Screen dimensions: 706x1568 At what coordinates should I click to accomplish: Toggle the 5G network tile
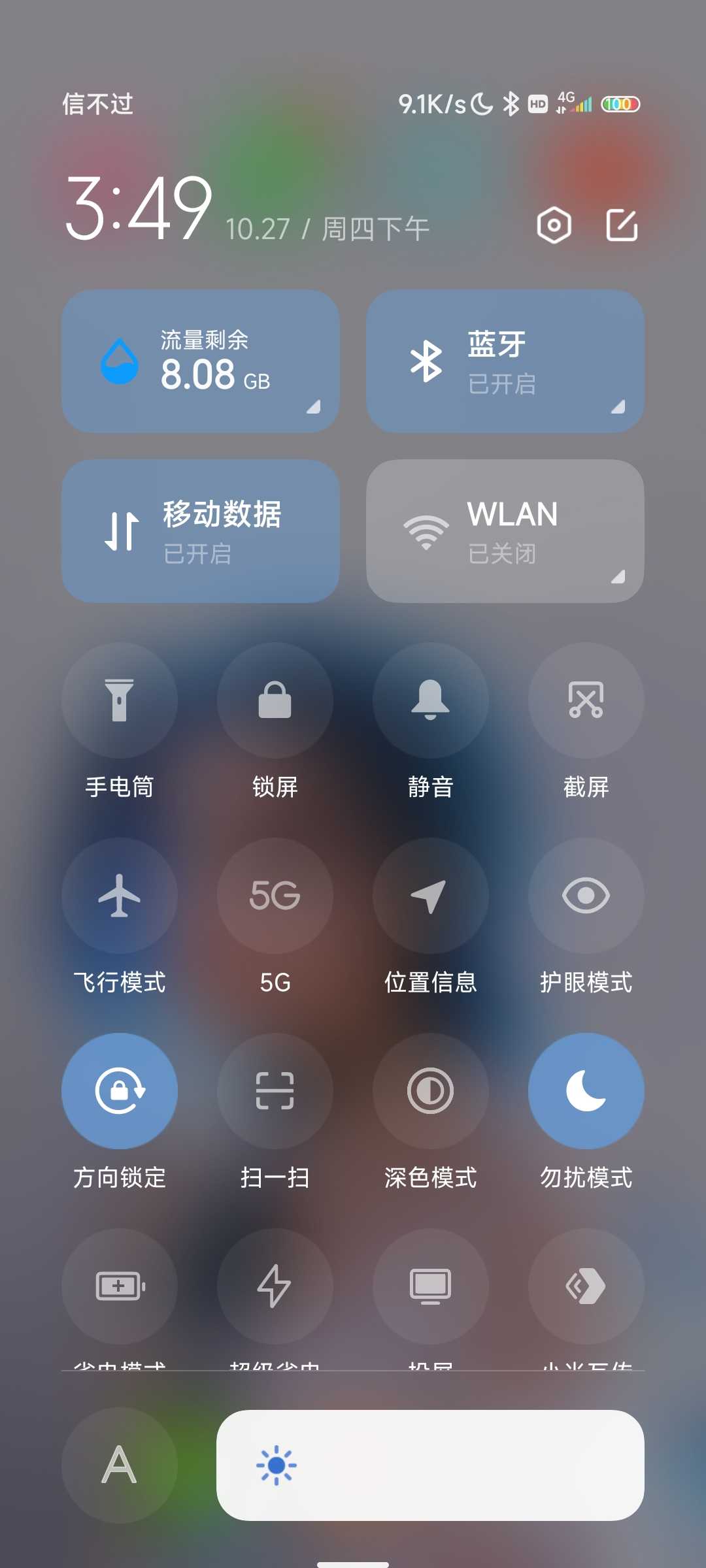pyautogui.click(x=275, y=896)
